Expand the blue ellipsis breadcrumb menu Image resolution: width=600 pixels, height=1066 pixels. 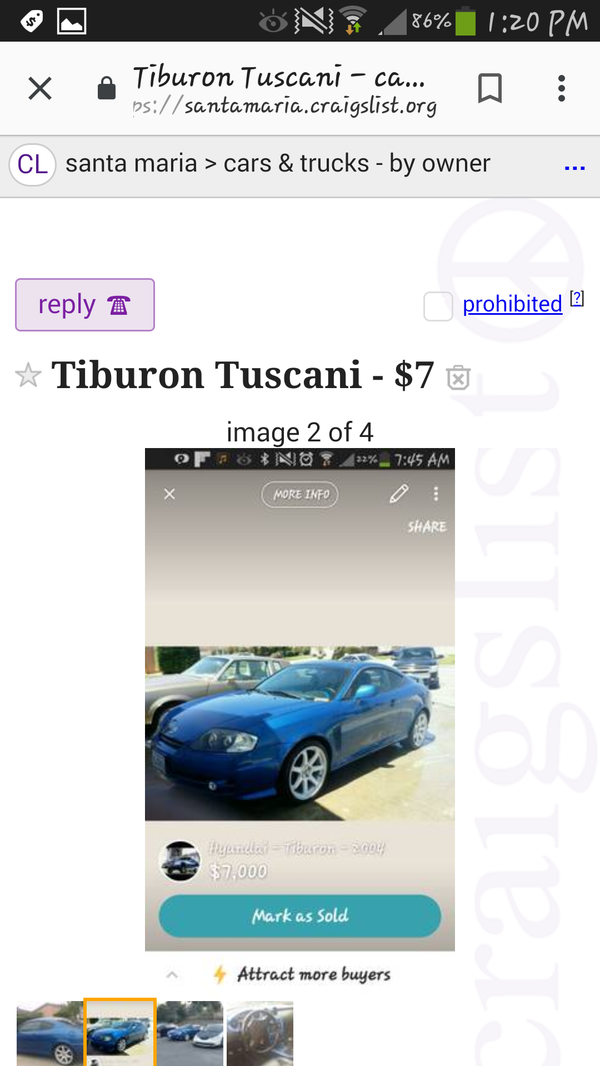574,167
